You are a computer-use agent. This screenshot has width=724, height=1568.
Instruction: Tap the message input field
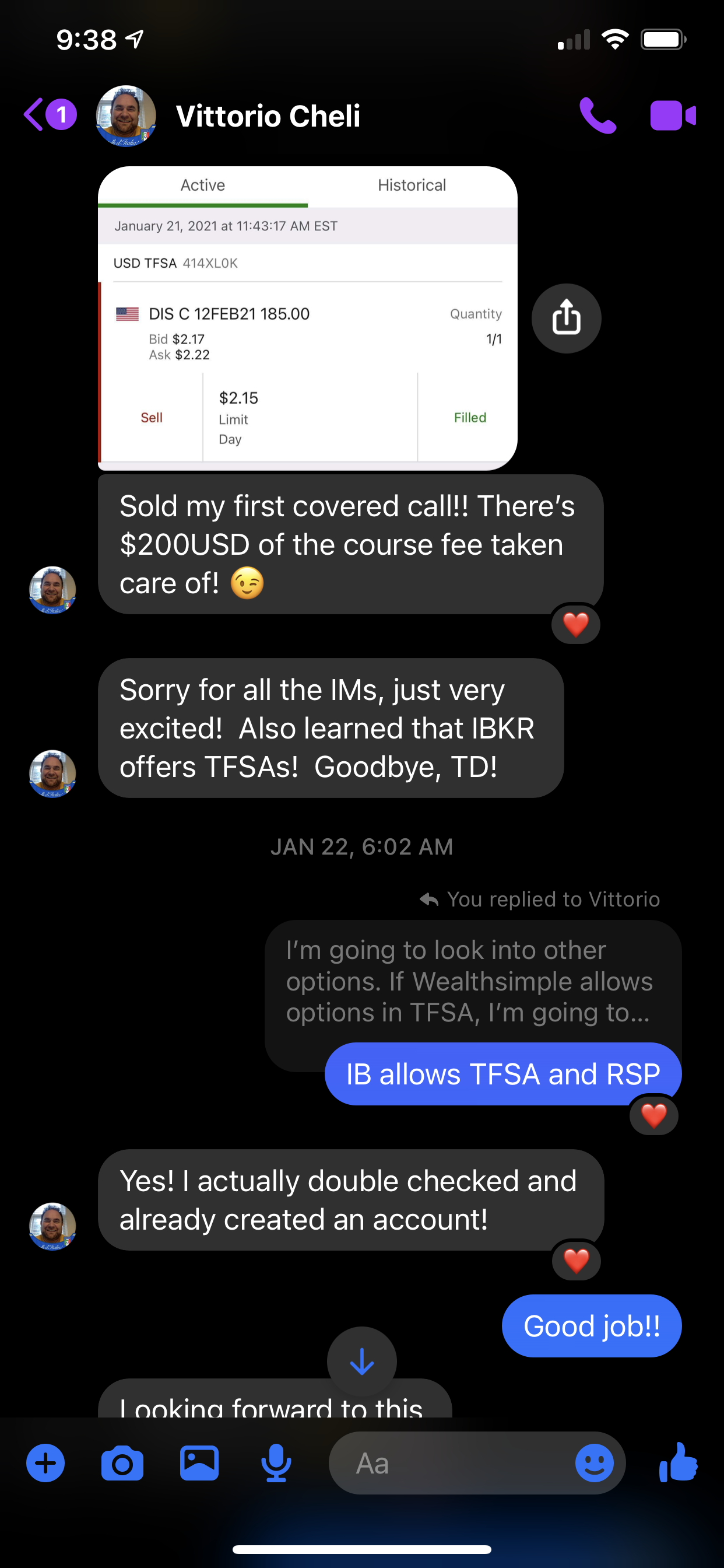click(450, 1462)
